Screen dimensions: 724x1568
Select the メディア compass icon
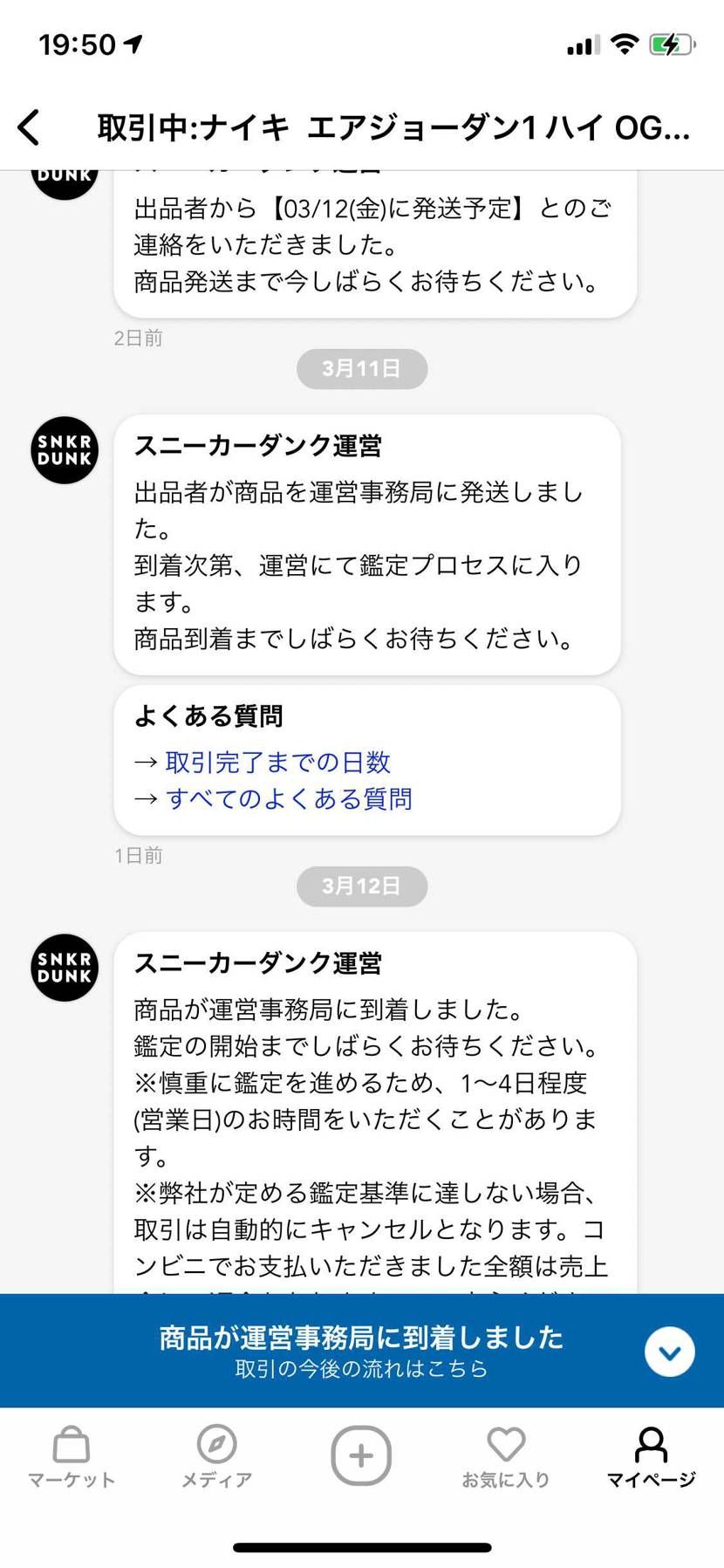(x=215, y=1450)
